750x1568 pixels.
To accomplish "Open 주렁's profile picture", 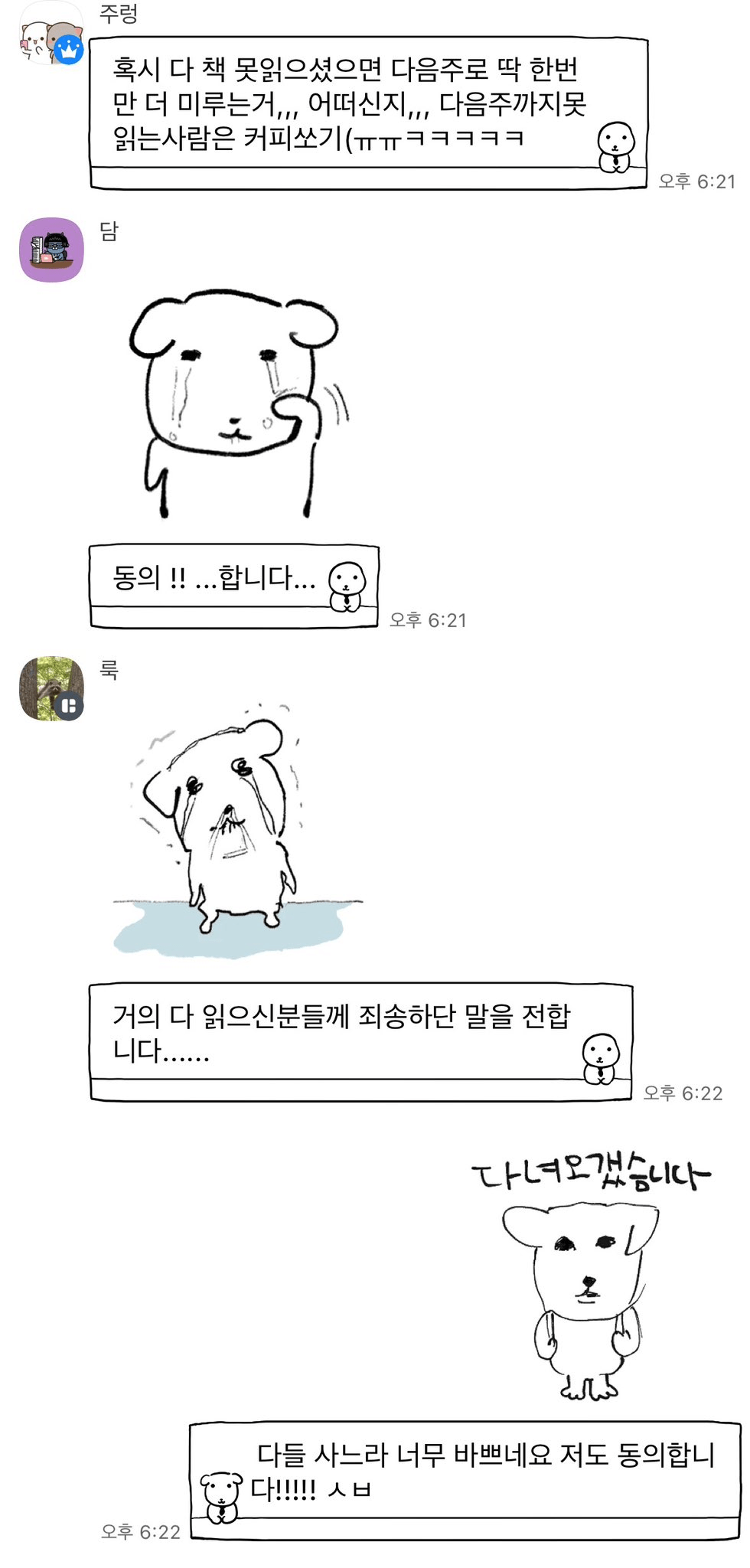I will 51,34.
